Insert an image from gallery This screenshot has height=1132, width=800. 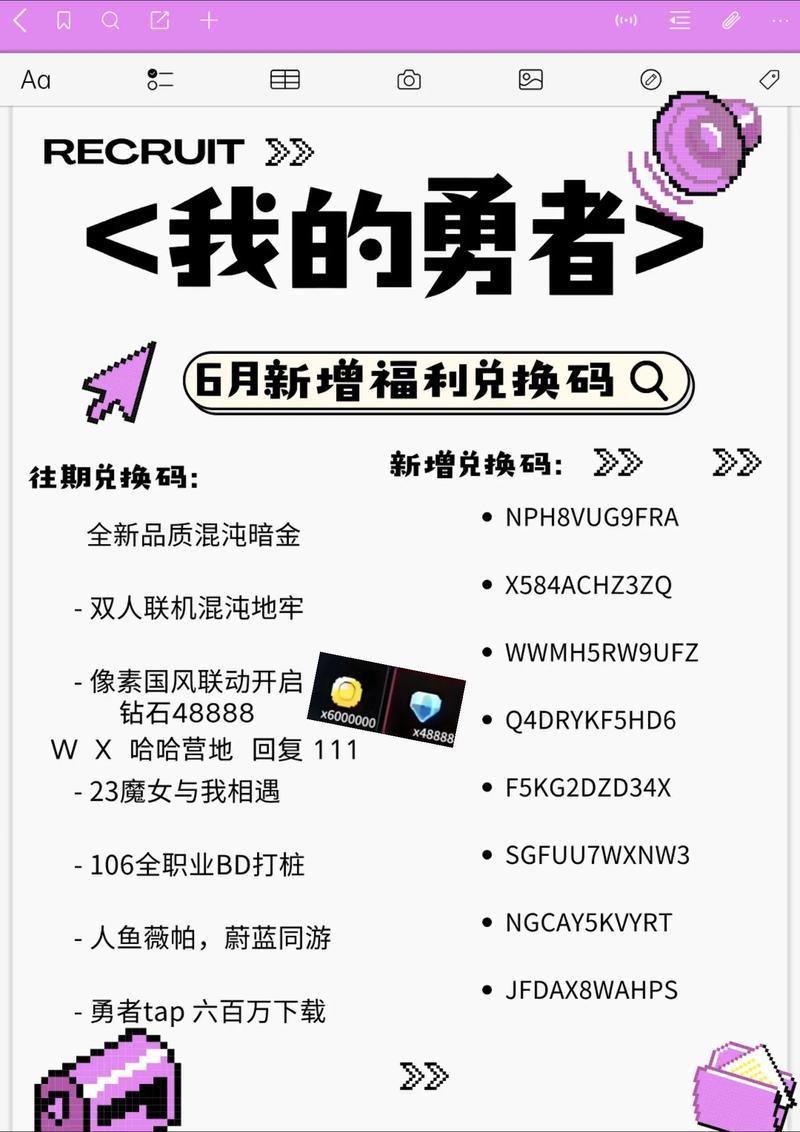tap(530, 80)
